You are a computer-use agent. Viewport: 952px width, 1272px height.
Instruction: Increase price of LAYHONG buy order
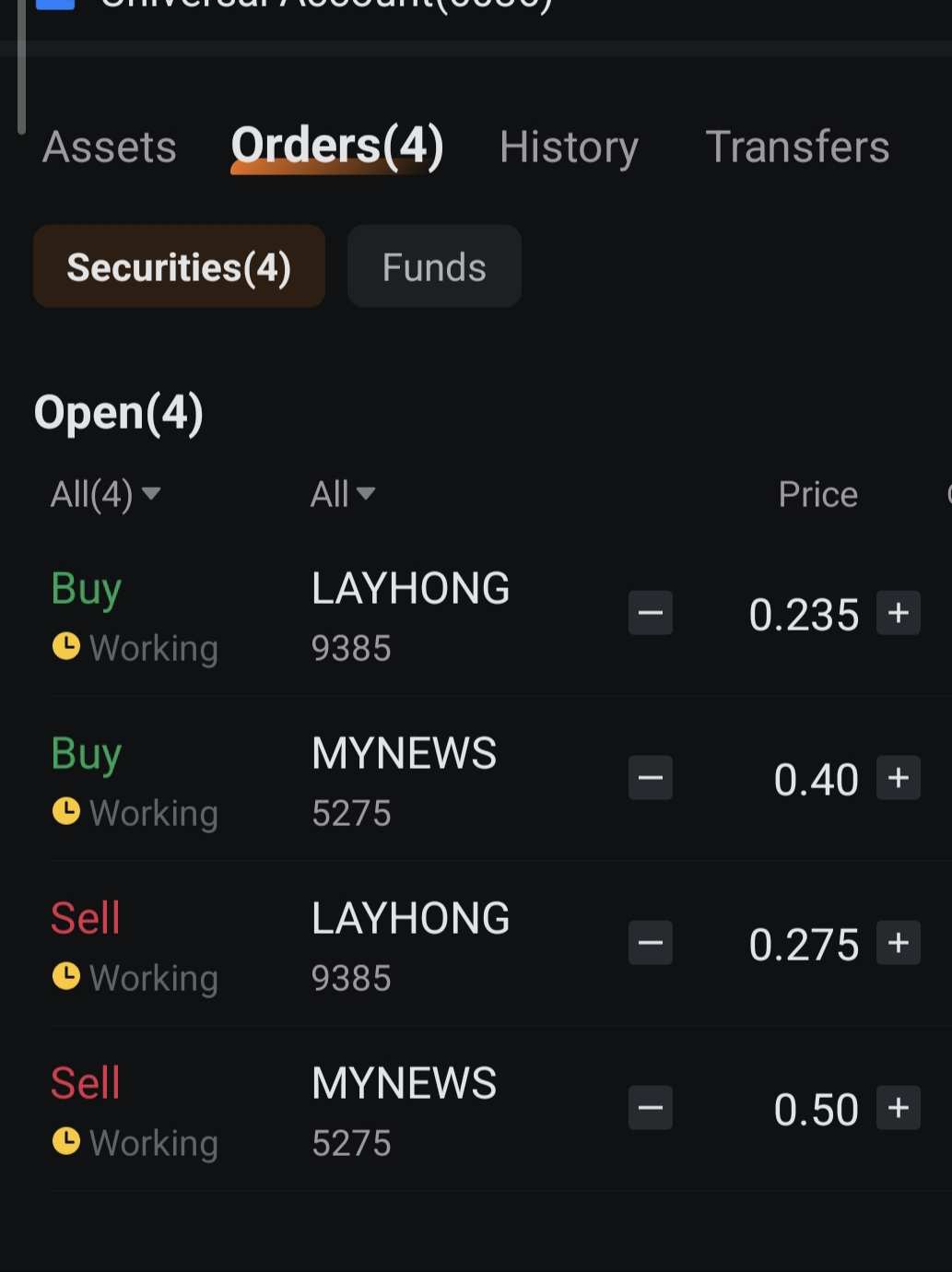coord(899,614)
